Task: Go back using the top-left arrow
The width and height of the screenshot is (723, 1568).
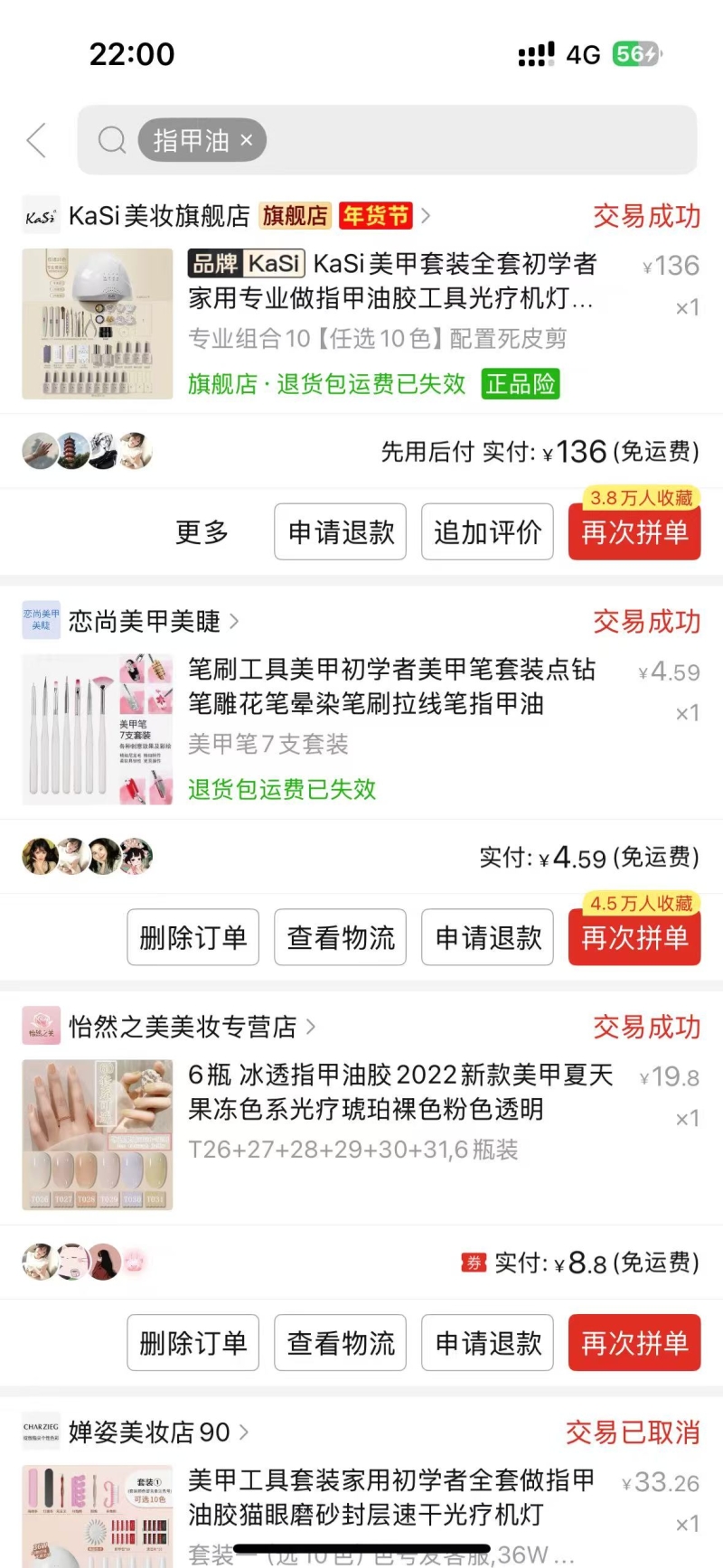Action: (x=37, y=140)
